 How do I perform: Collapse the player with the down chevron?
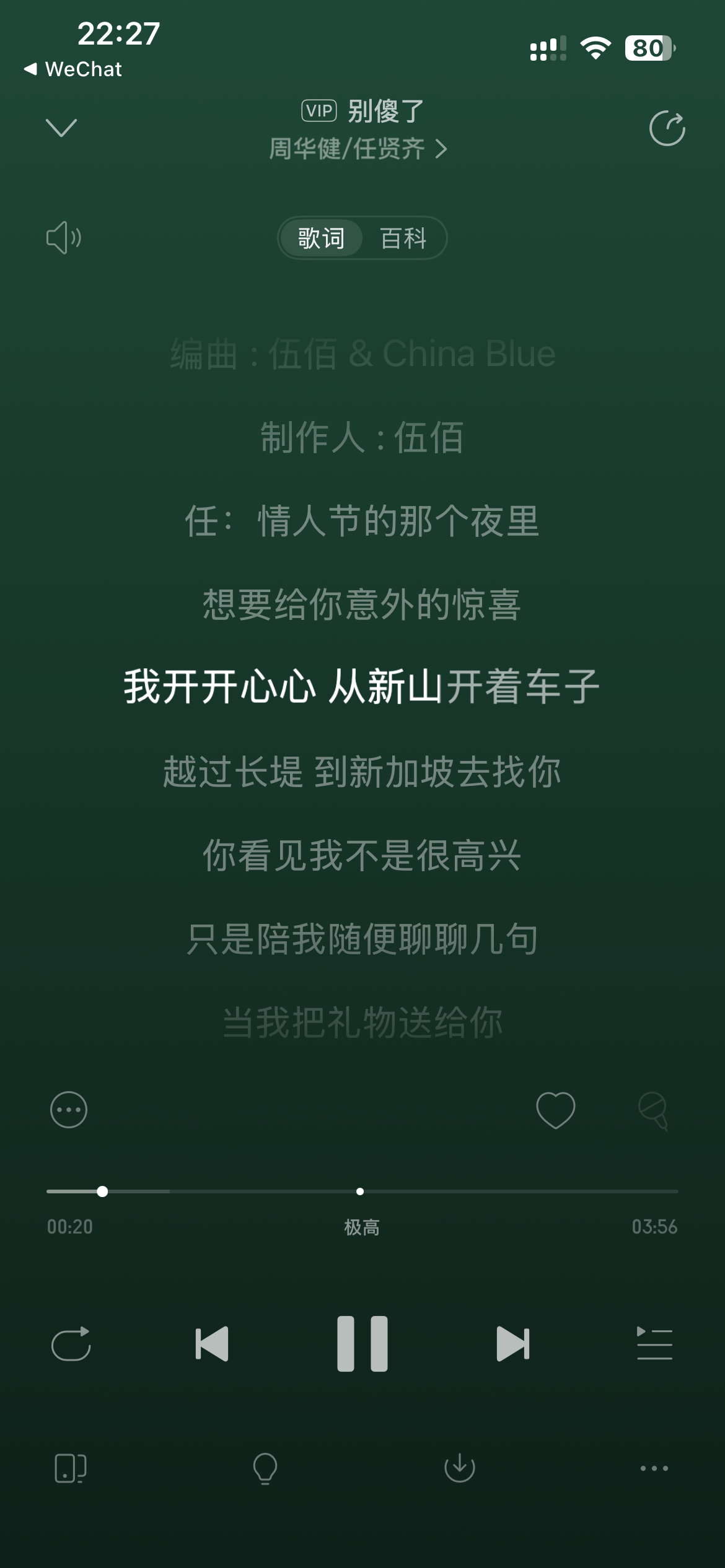(x=61, y=128)
